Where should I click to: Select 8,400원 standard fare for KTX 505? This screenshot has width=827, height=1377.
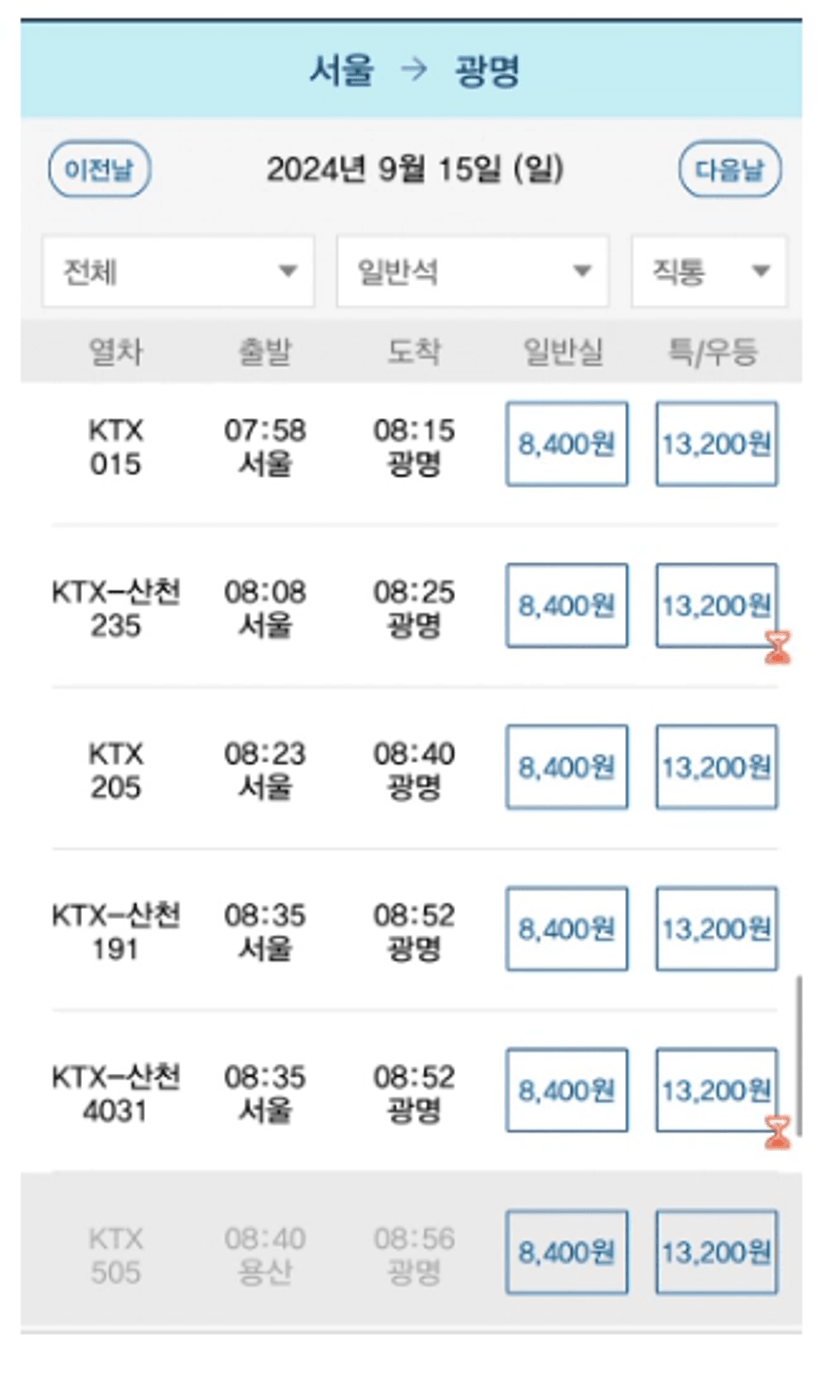pos(567,1252)
